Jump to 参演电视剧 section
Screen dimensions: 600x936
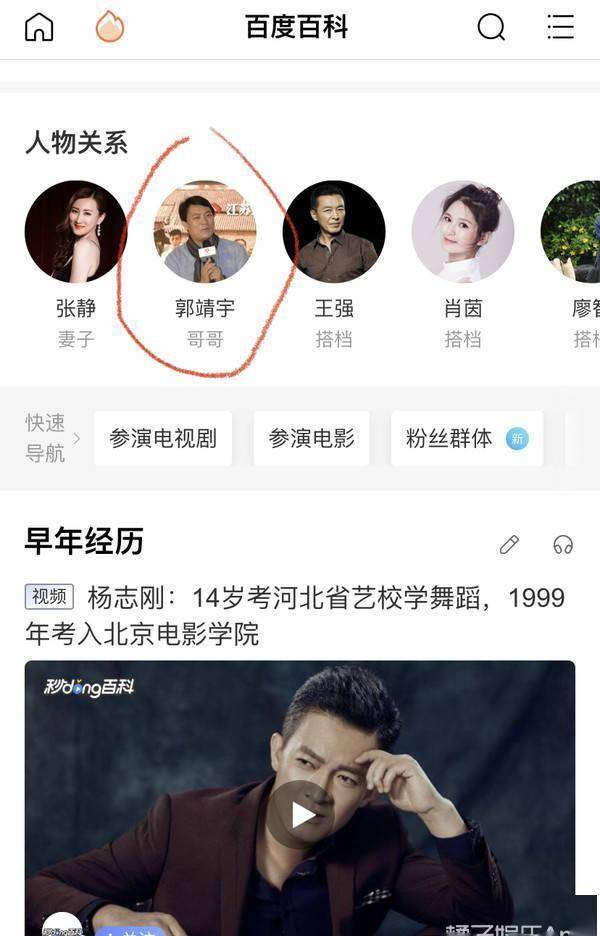click(x=163, y=438)
